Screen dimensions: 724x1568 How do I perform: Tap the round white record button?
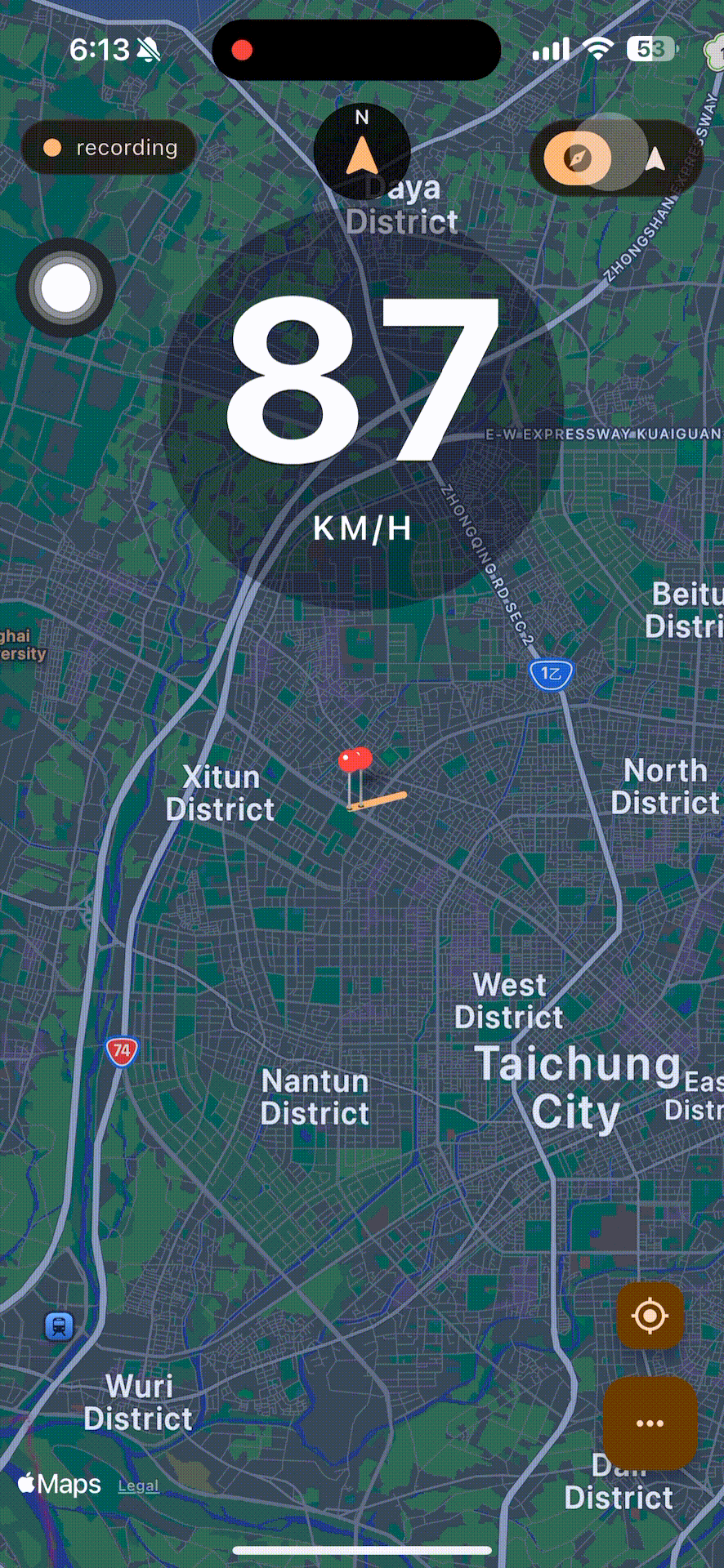[x=65, y=287]
